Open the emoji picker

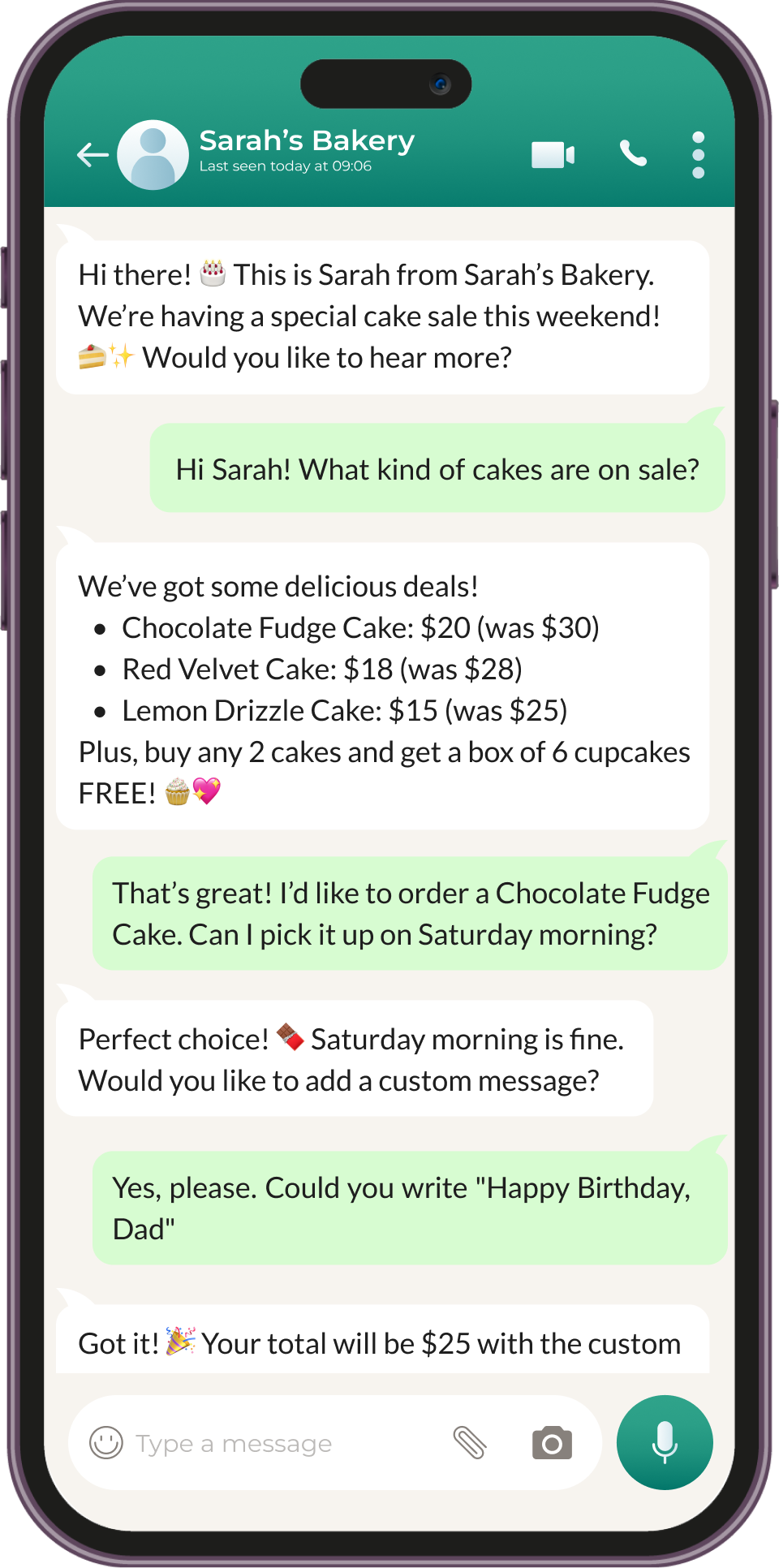point(106,1443)
